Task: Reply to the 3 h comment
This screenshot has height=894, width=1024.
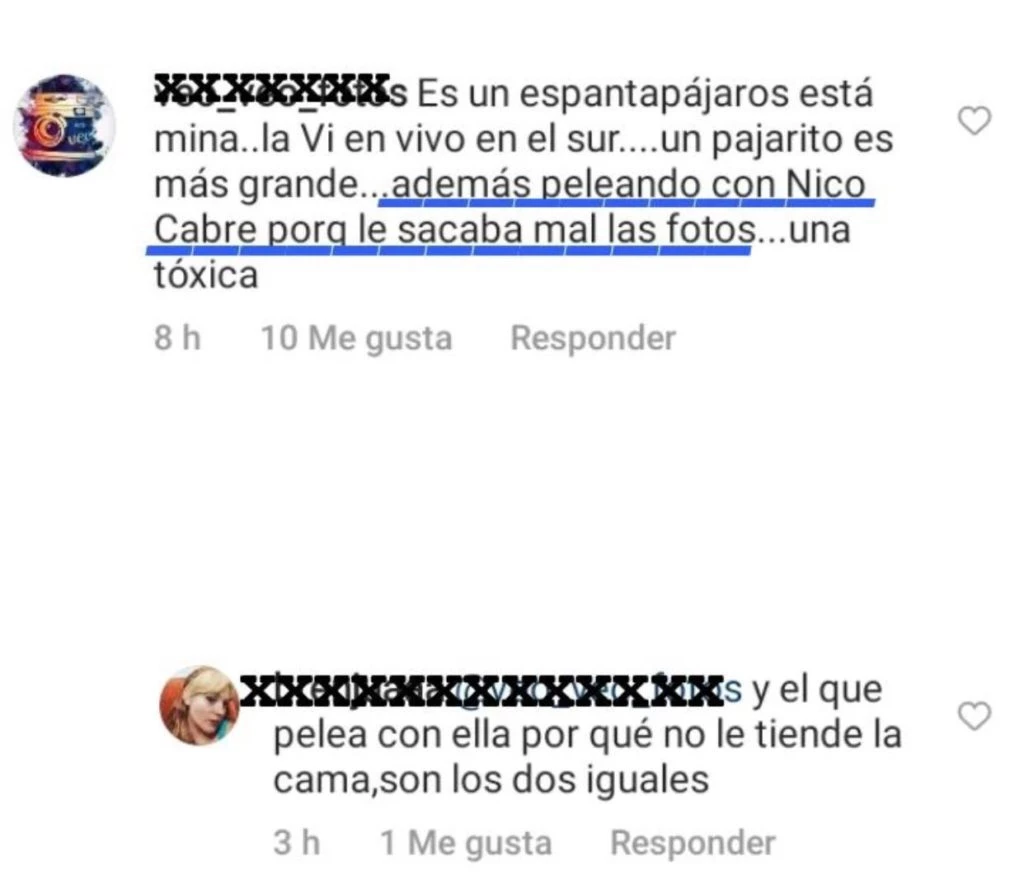Action: click(692, 843)
